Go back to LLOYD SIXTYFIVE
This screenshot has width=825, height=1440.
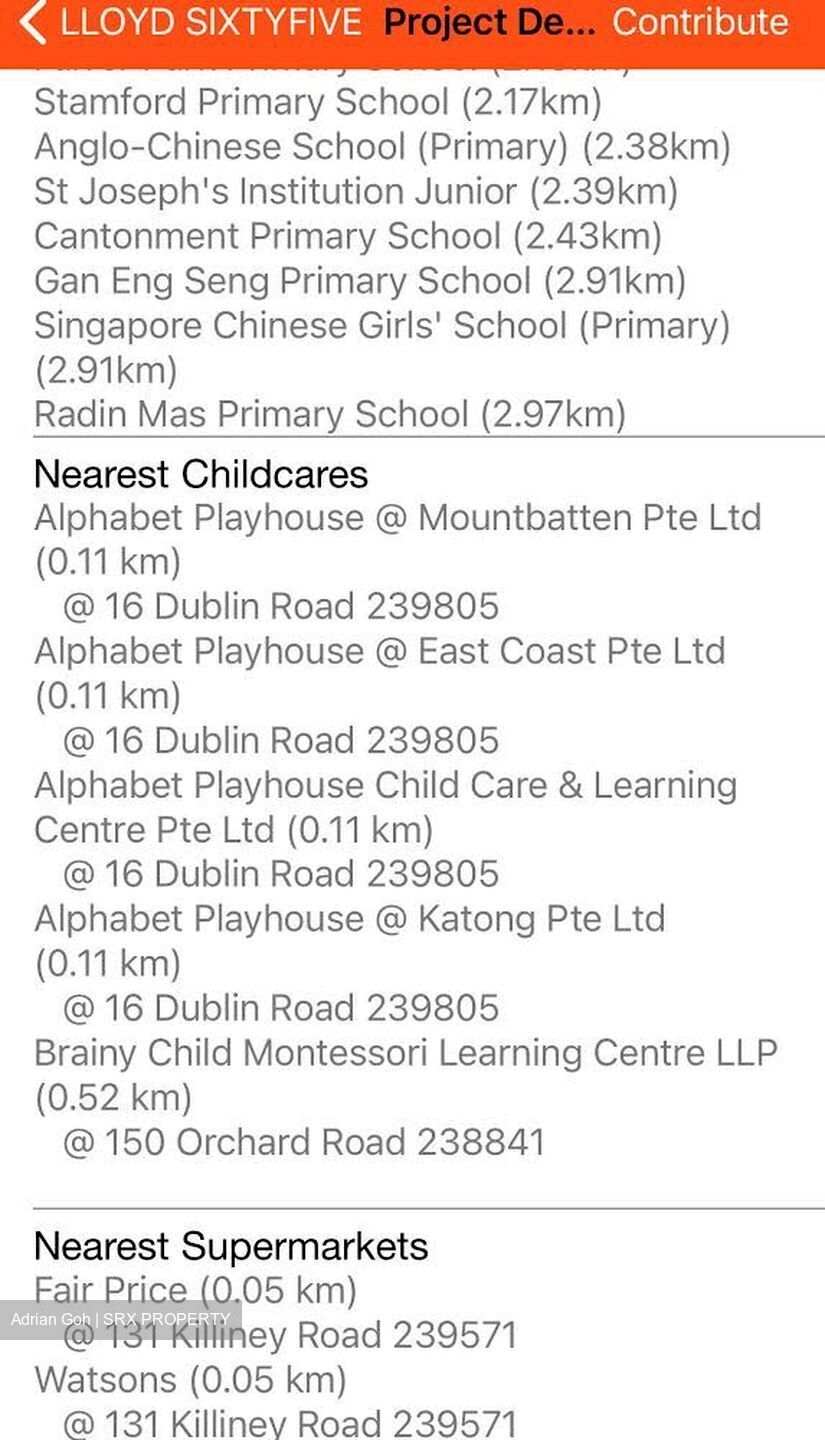(x=190, y=22)
